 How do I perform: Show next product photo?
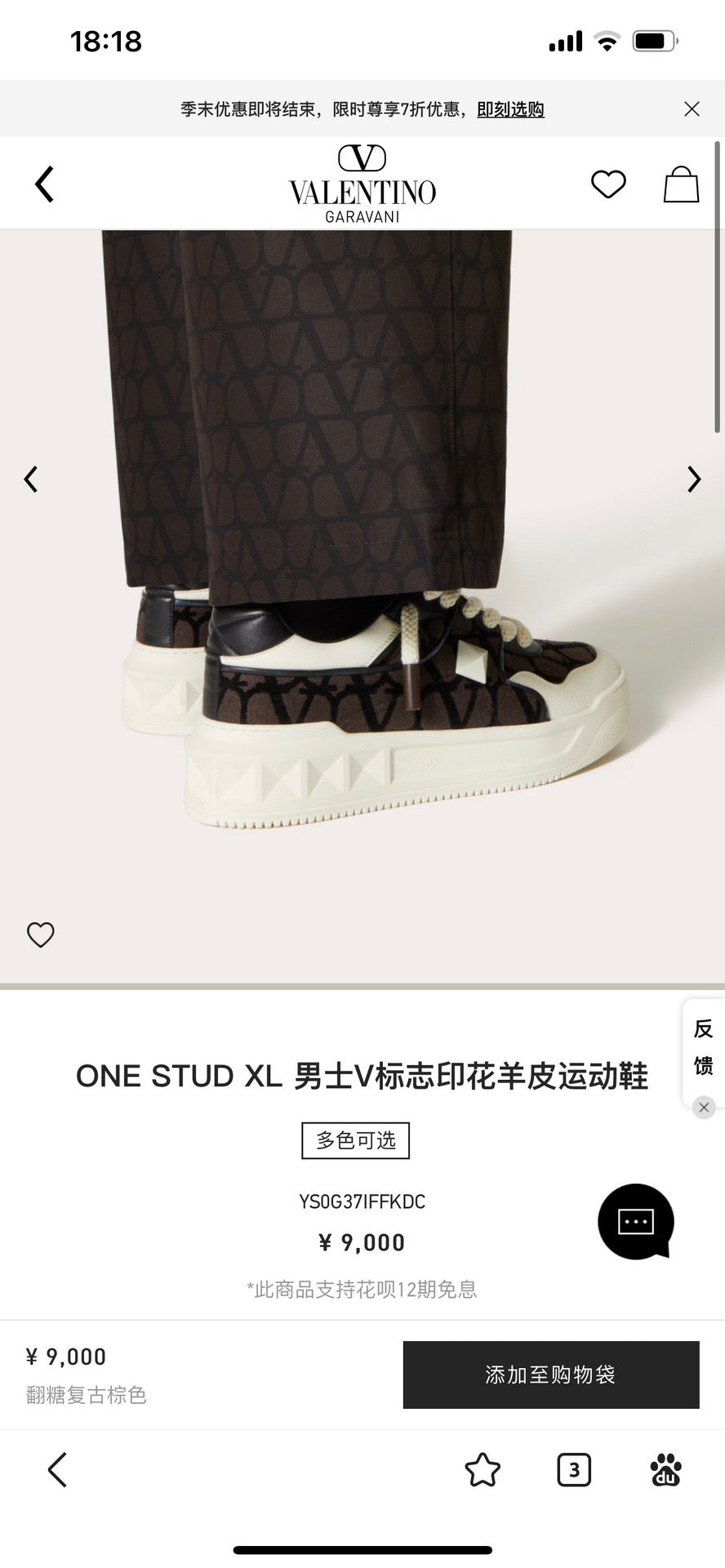[x=694, y=479]
